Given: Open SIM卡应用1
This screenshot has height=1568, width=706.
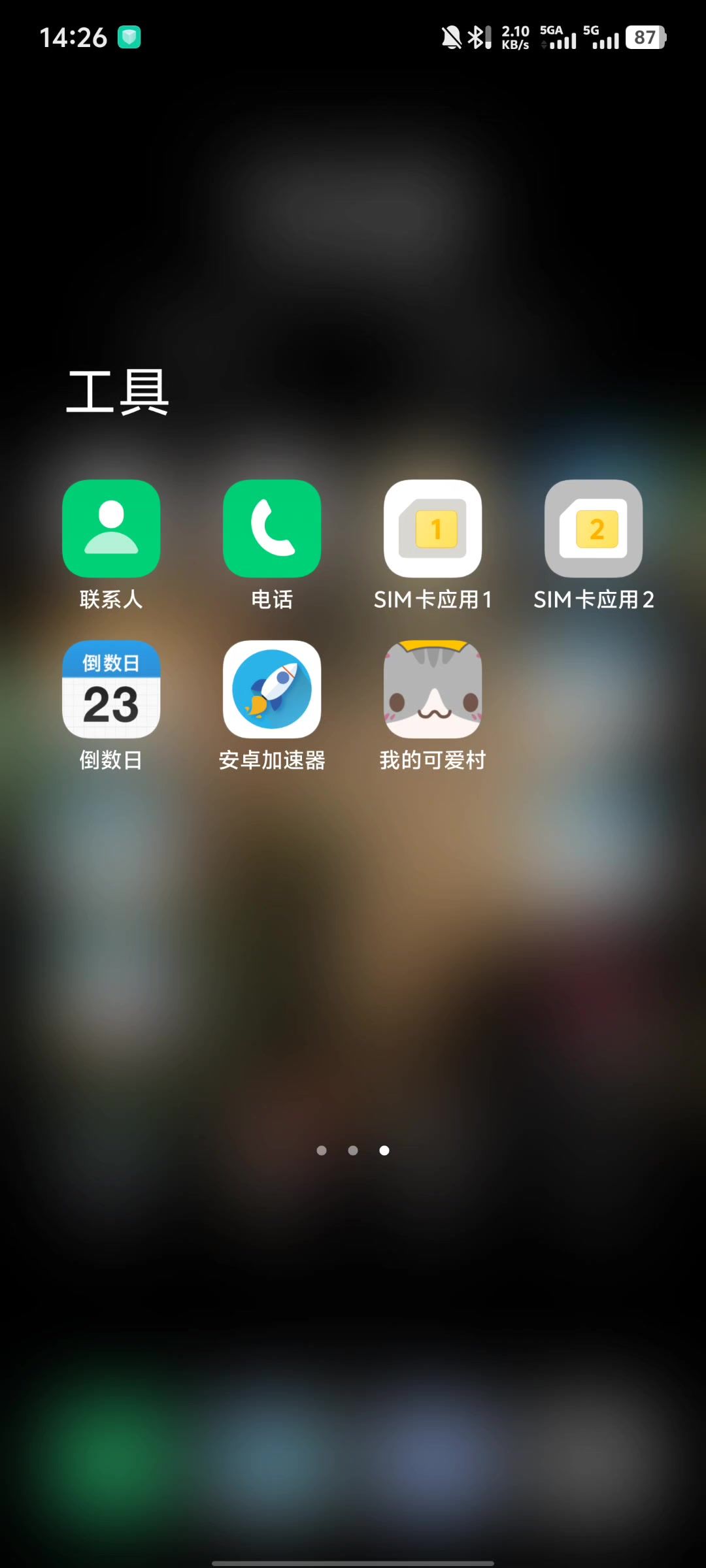Looking at the screenshot, I should tap(433, 529).
